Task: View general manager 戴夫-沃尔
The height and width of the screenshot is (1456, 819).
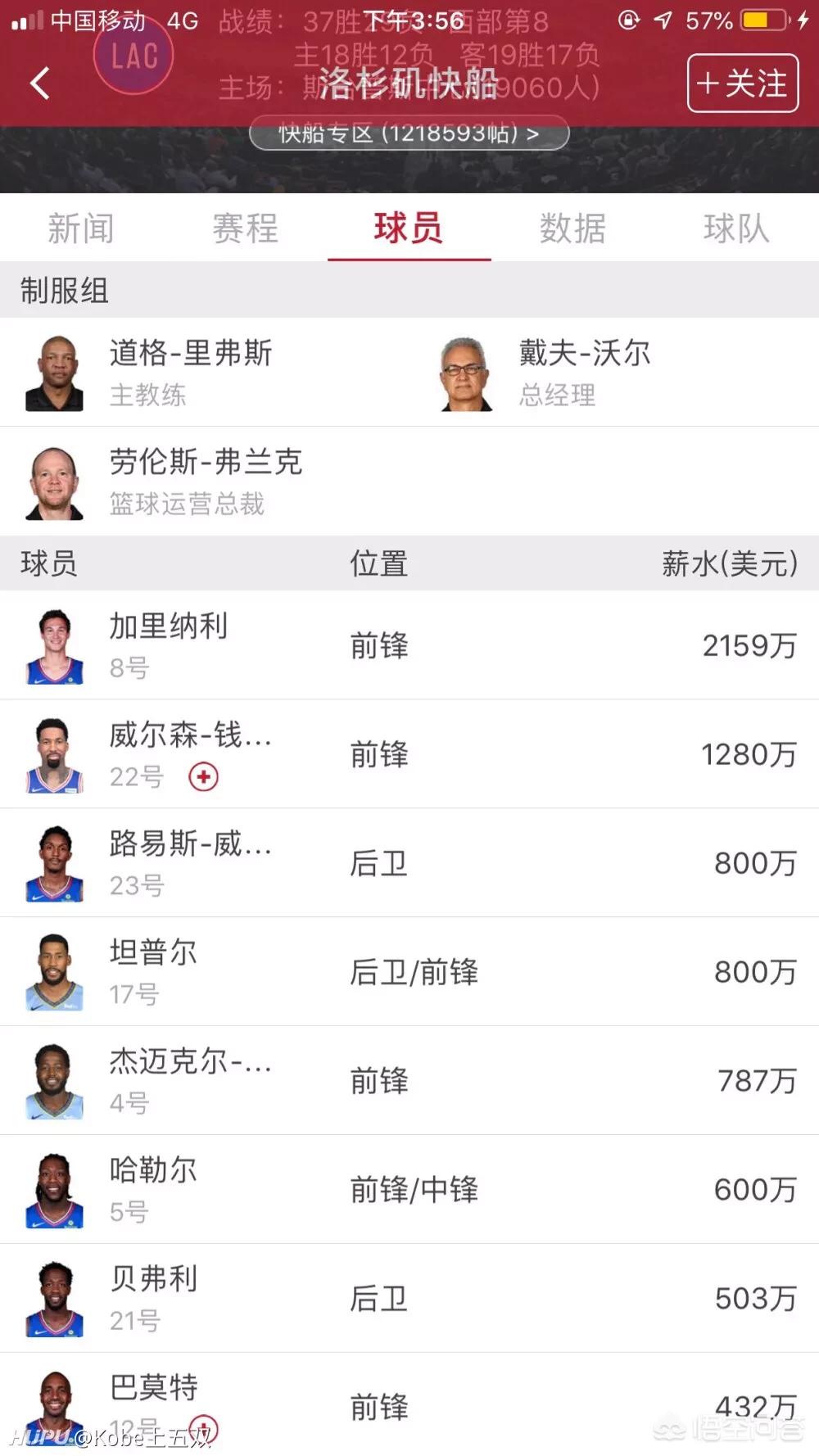Action: [x=583, y=373]
